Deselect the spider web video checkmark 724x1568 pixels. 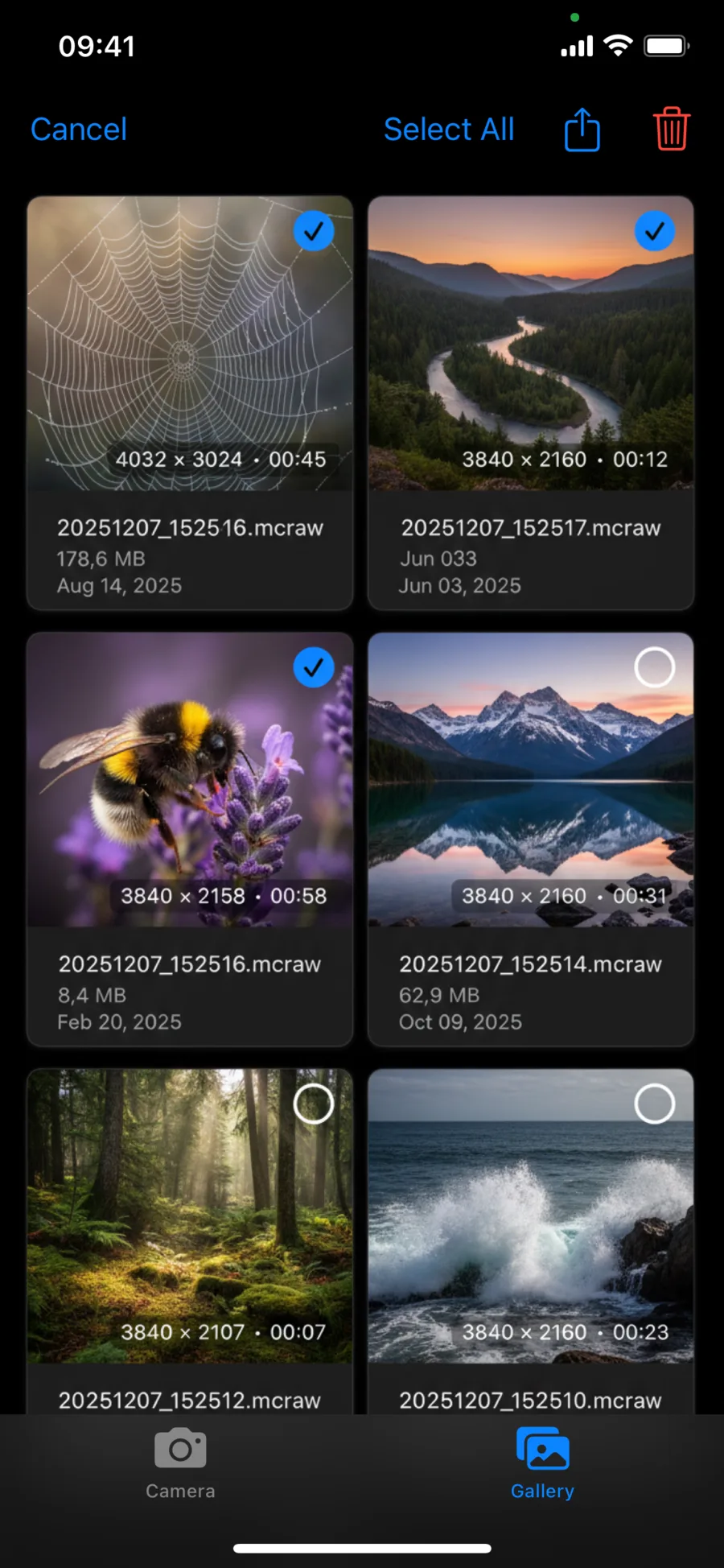313,231
